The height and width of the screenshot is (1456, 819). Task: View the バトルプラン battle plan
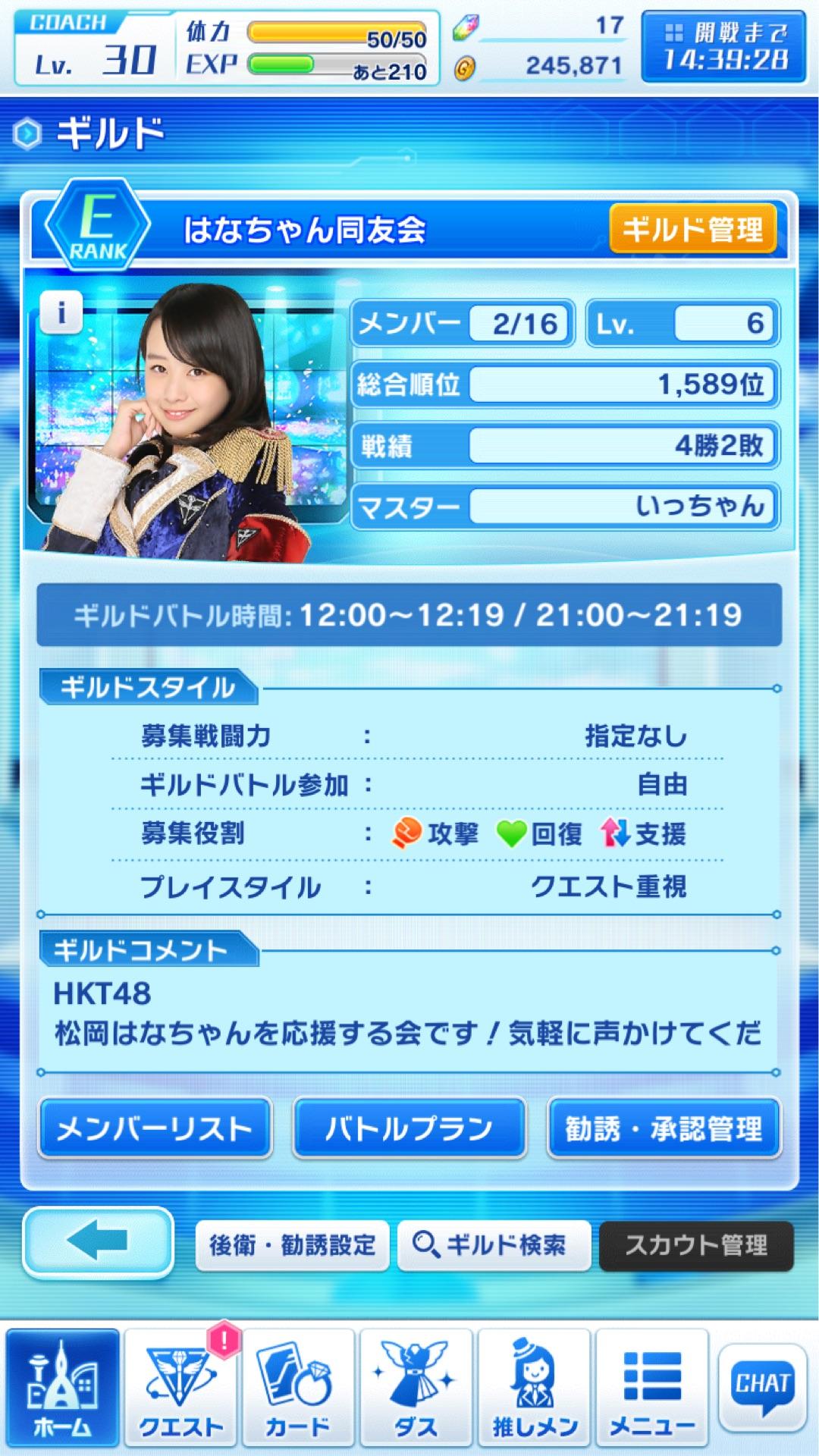409,1128
